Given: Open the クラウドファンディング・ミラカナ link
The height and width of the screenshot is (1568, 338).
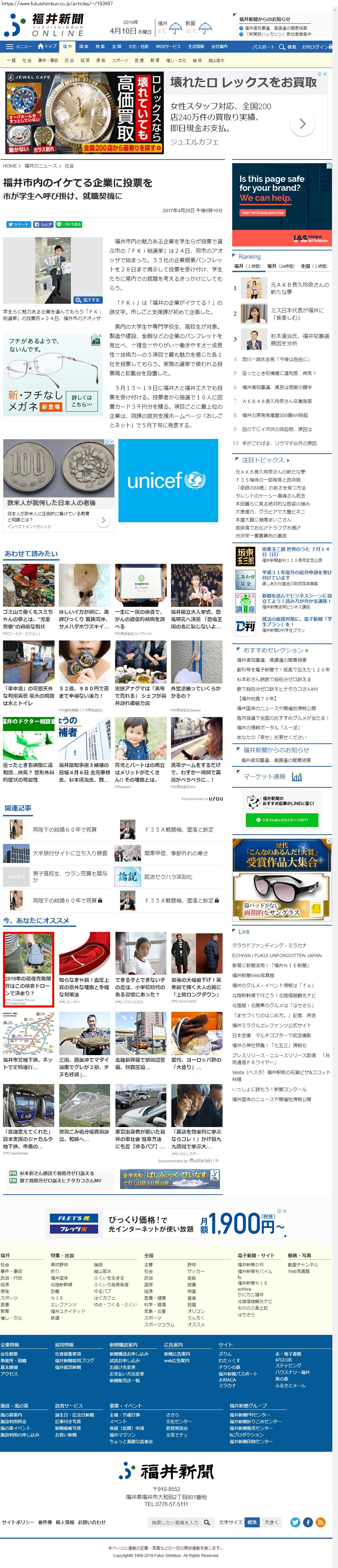Looking at the screenshot, I should coord(269,945).
